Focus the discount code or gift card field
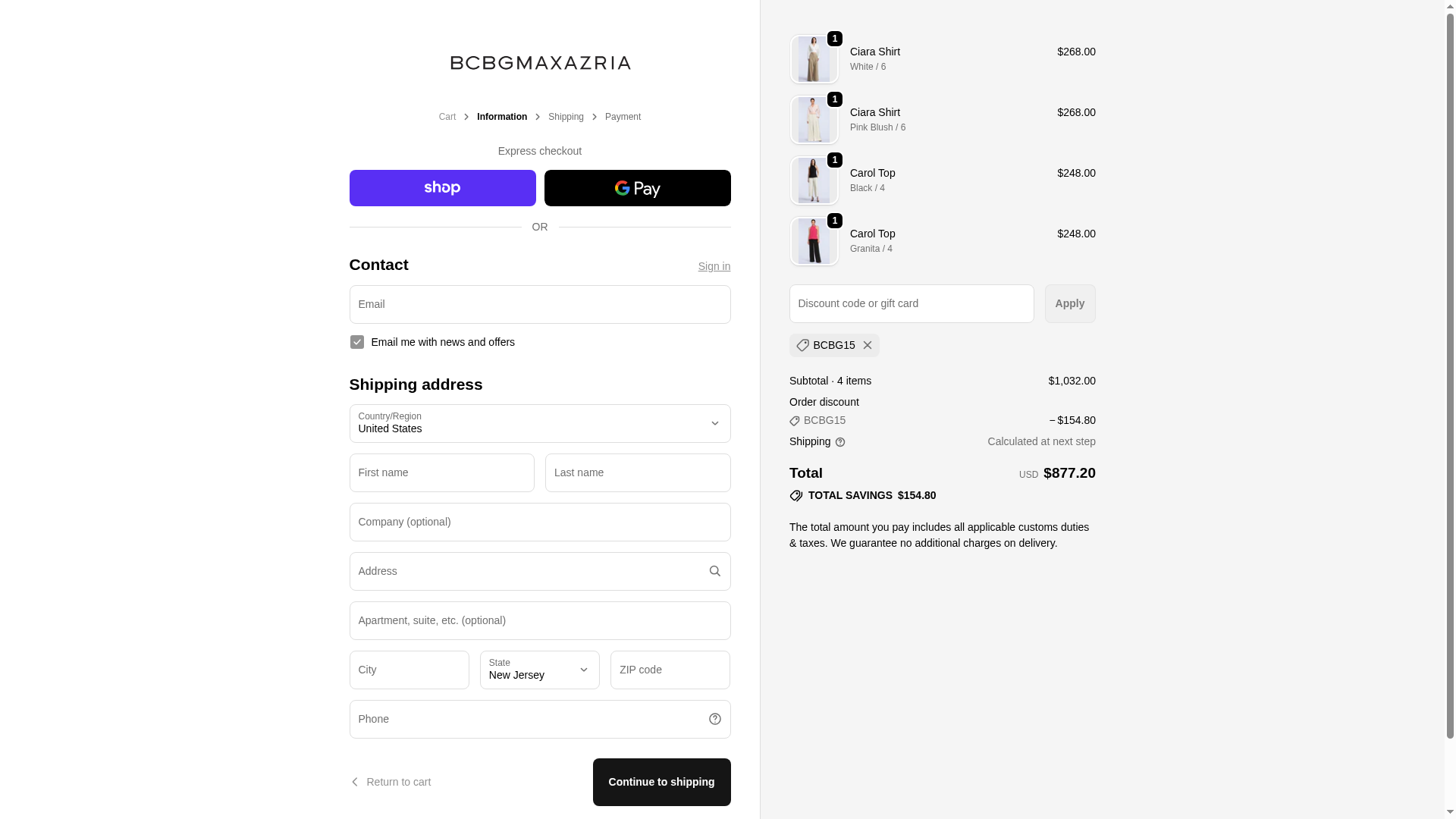This screenshot has height=819, width=1456. [x=911, y=303]
